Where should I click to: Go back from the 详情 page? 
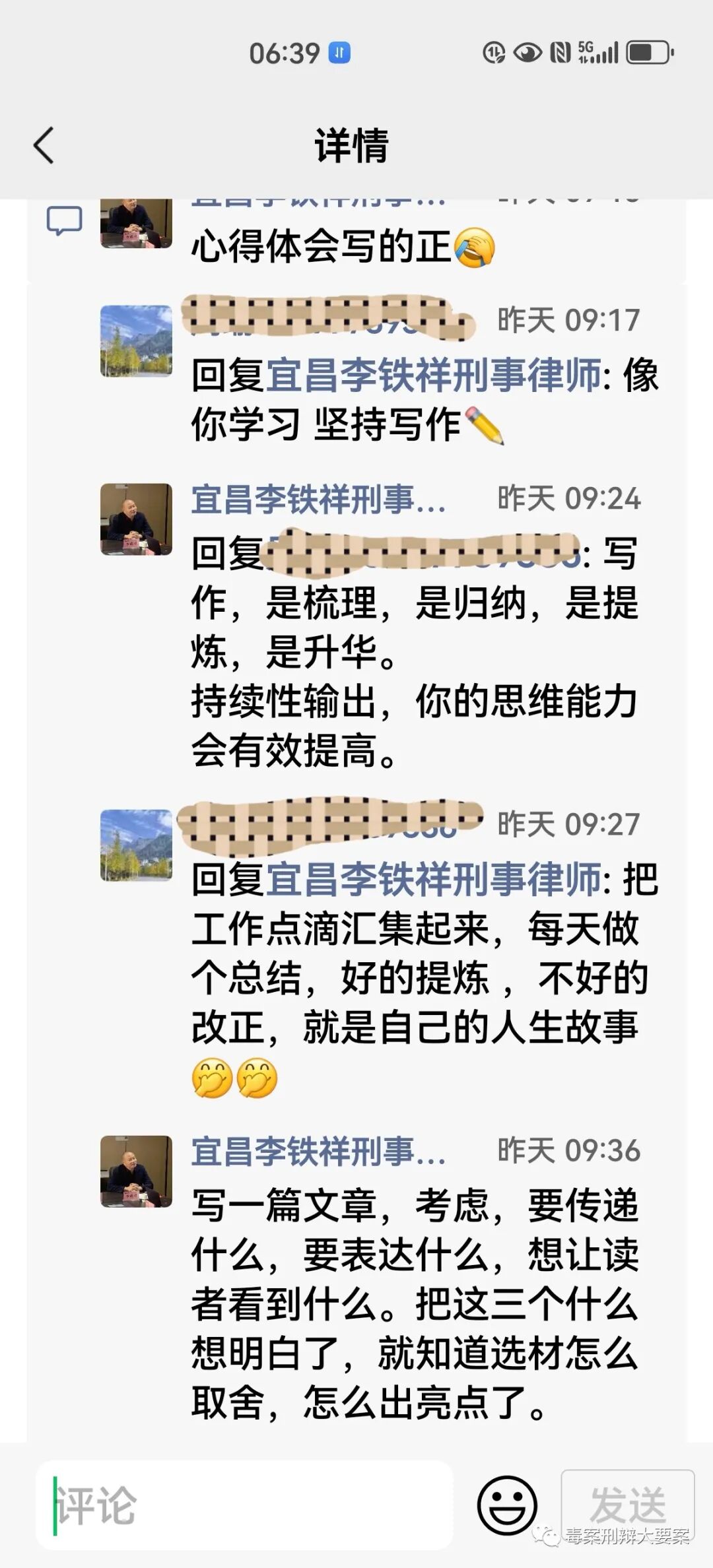44,145
